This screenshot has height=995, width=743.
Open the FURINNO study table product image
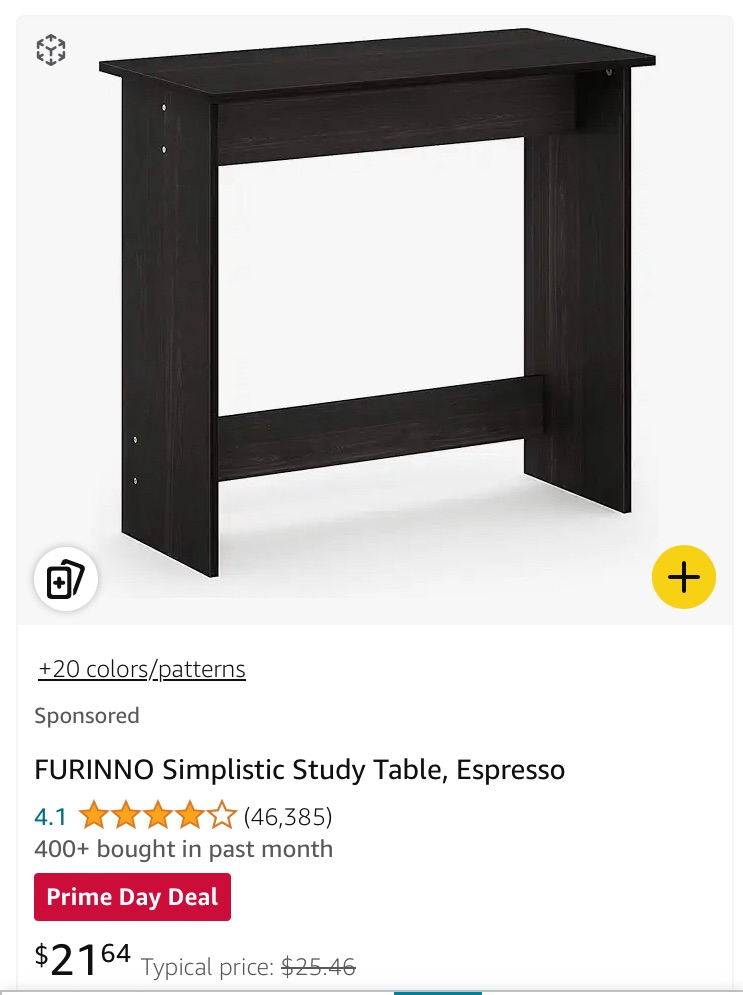[x=375, y=310]
